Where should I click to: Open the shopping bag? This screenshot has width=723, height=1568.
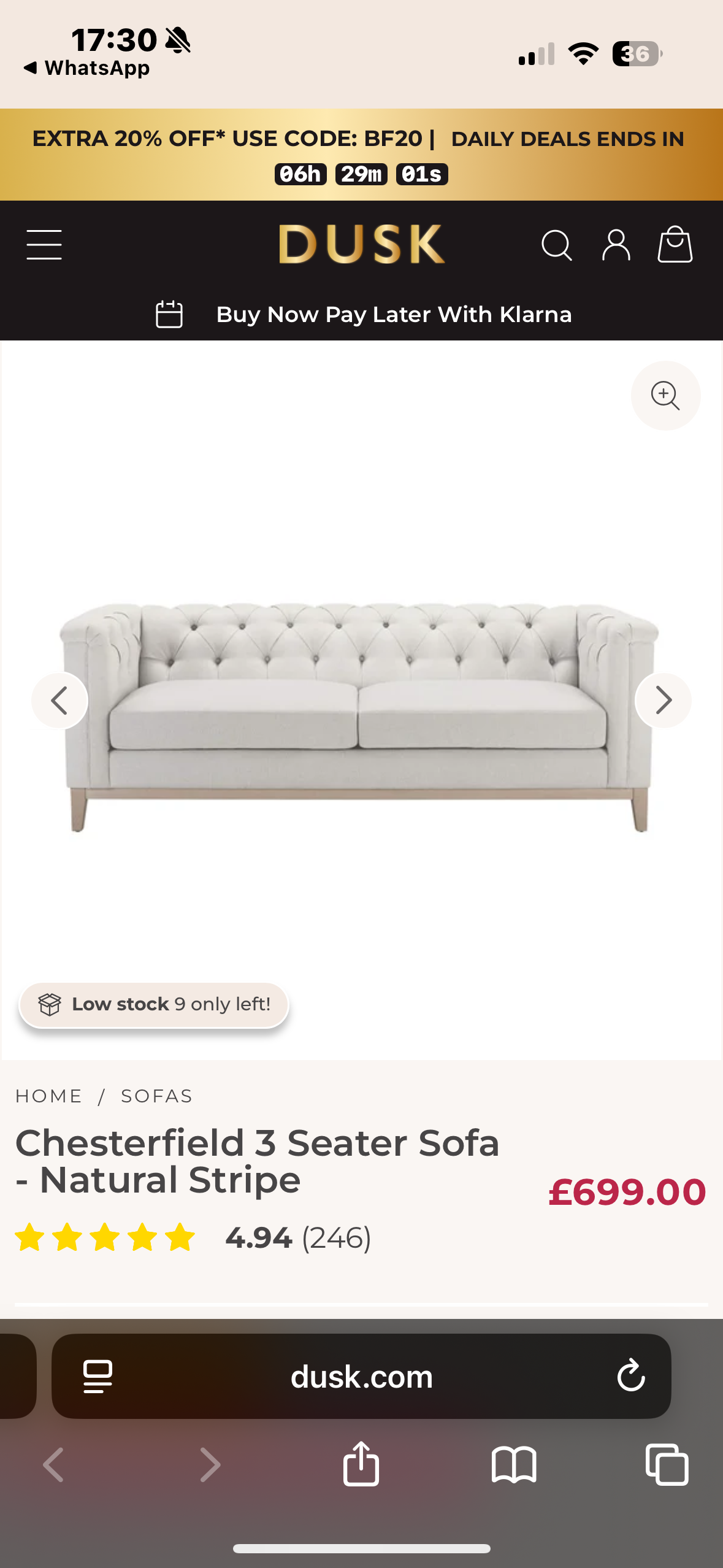tap(675, 245)
